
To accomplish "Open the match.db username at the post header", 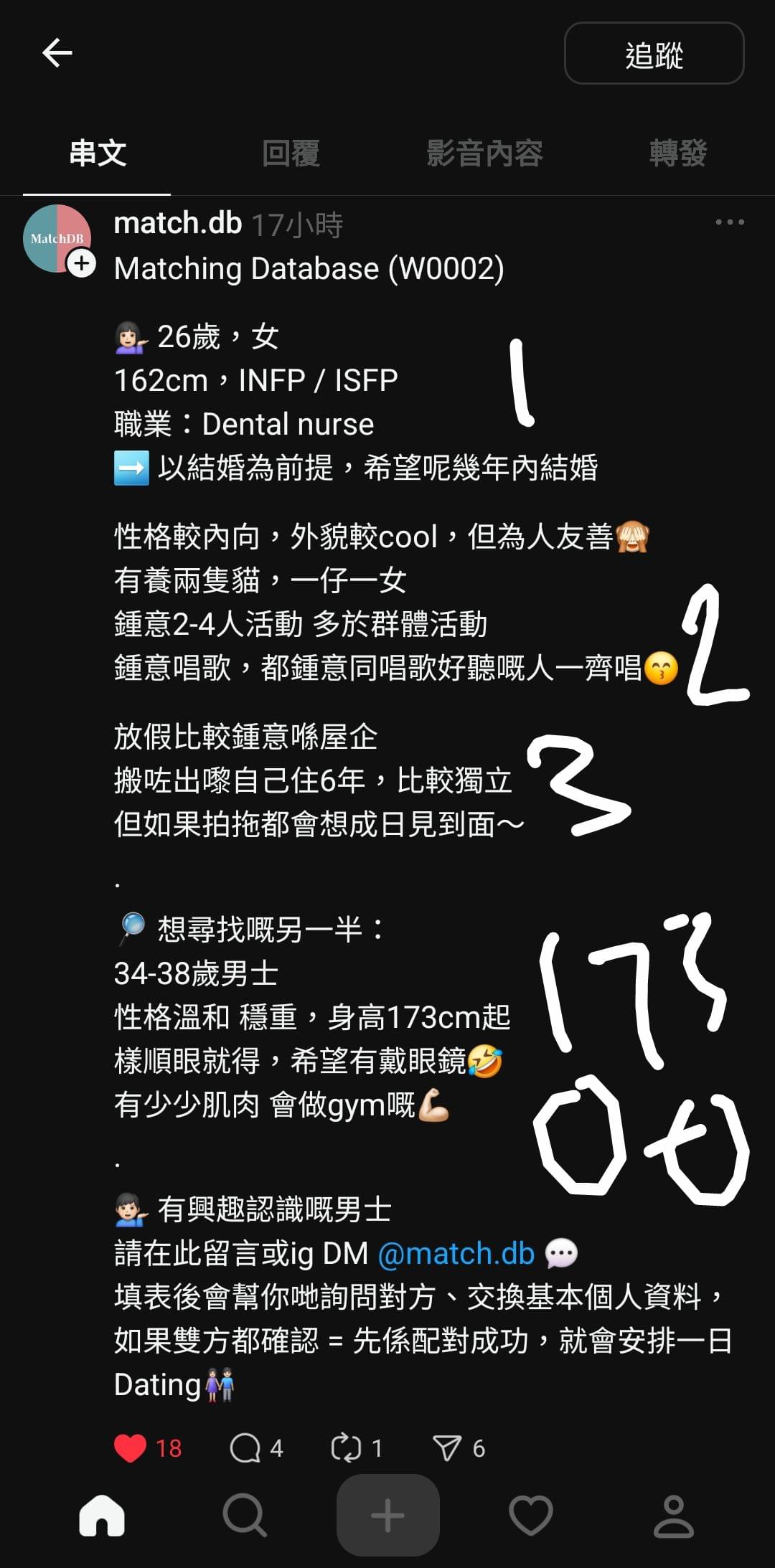I will click(x=178, y=223).
